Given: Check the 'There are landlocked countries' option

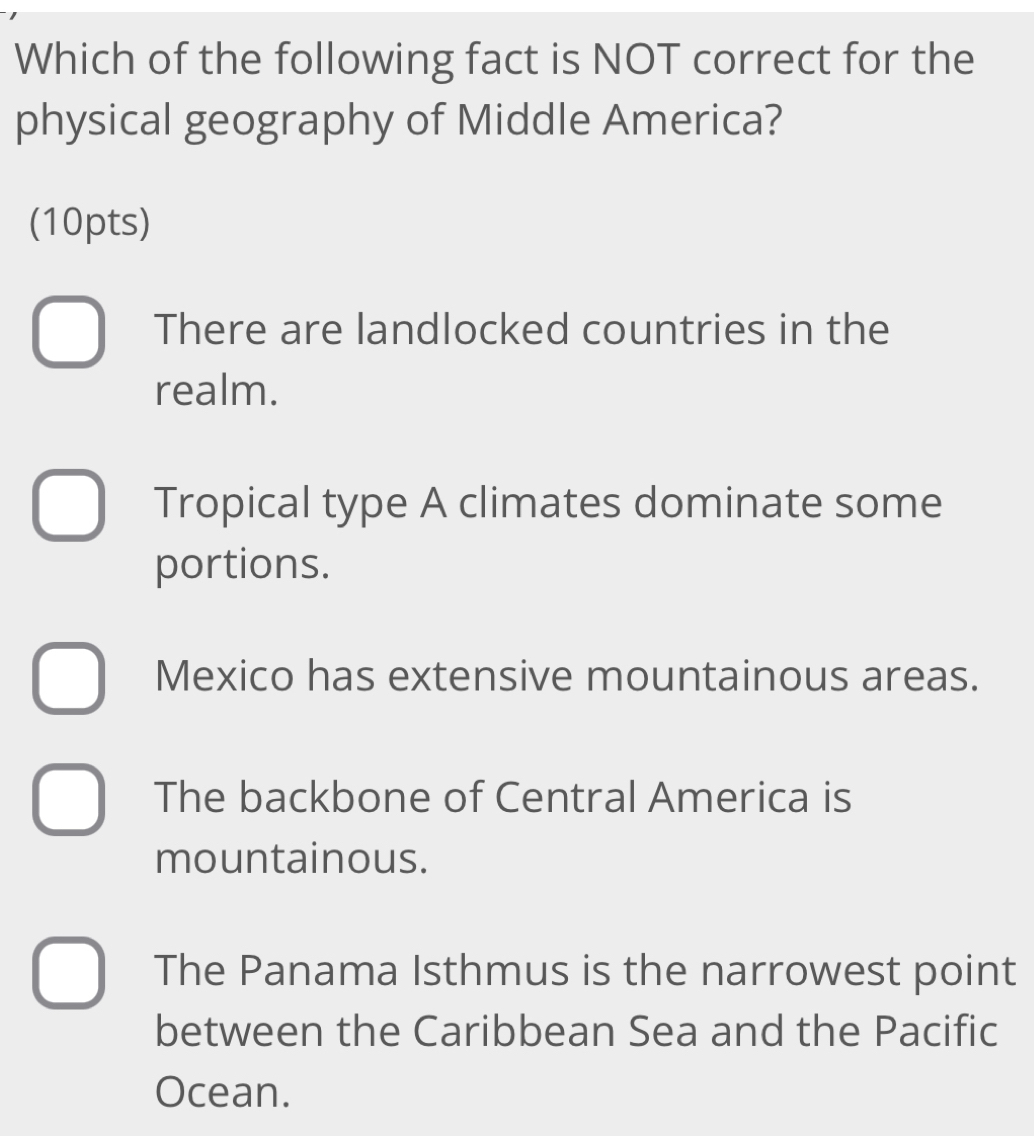Looking at the screenshot, I should [x=67, y=332].
